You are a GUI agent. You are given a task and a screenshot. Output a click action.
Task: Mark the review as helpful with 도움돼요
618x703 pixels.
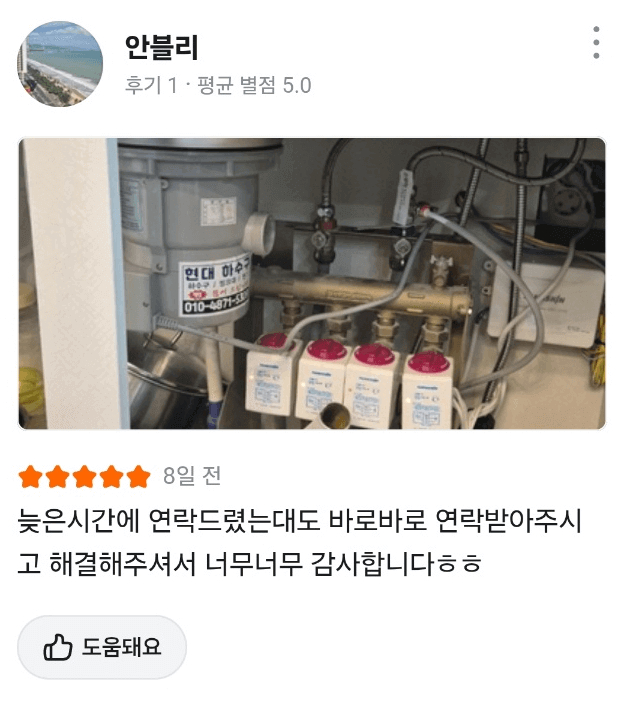tap(102, 647)
